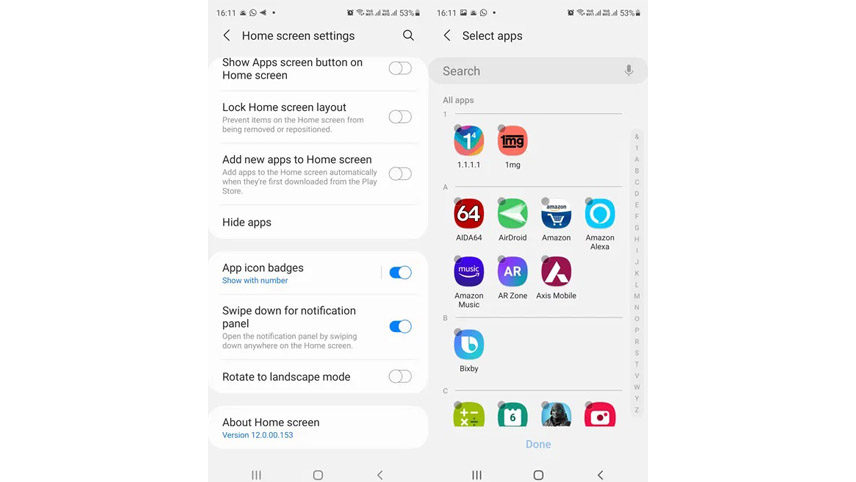
Task: Select the AirDroid app
Action: click(x=513, y=214)
